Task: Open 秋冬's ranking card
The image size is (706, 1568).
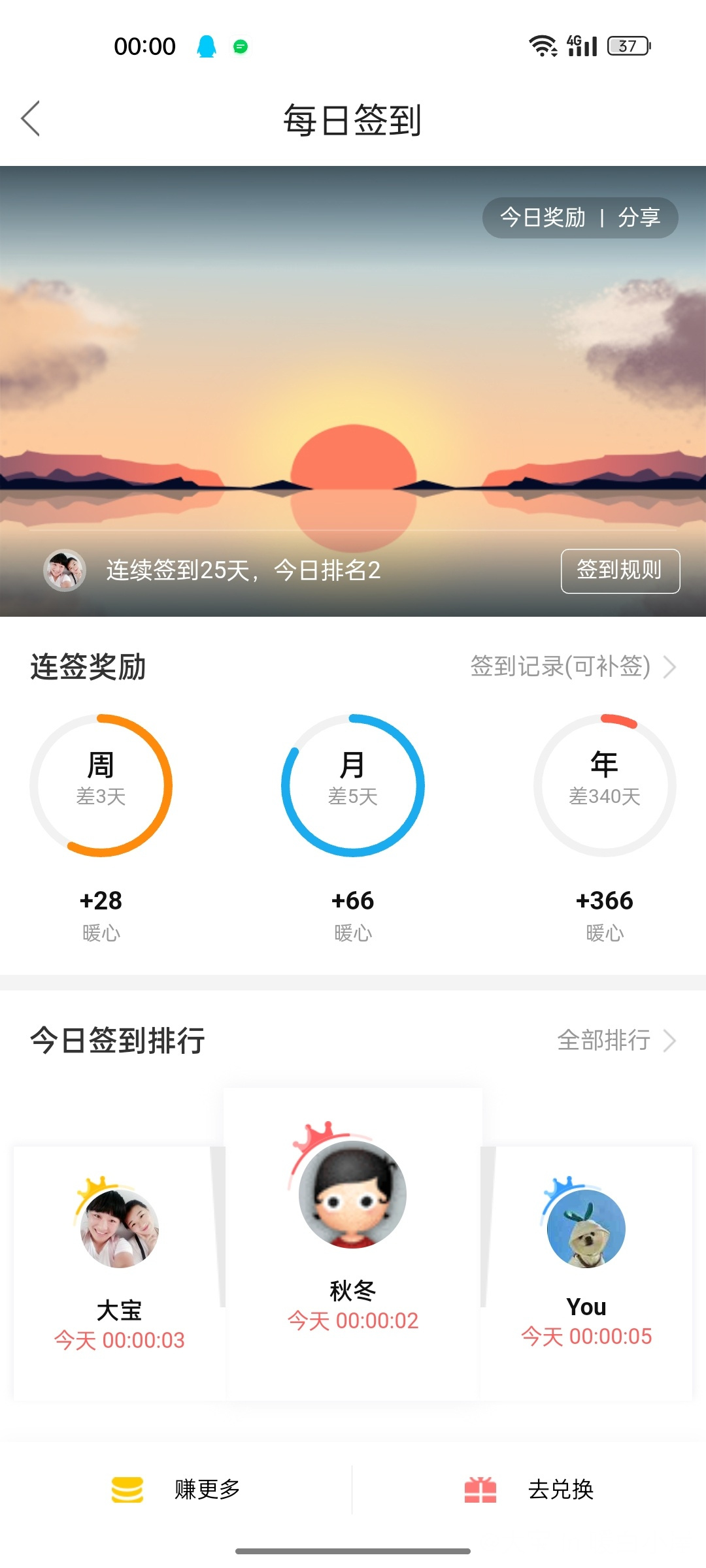Action: click(x=353, y=1241)
